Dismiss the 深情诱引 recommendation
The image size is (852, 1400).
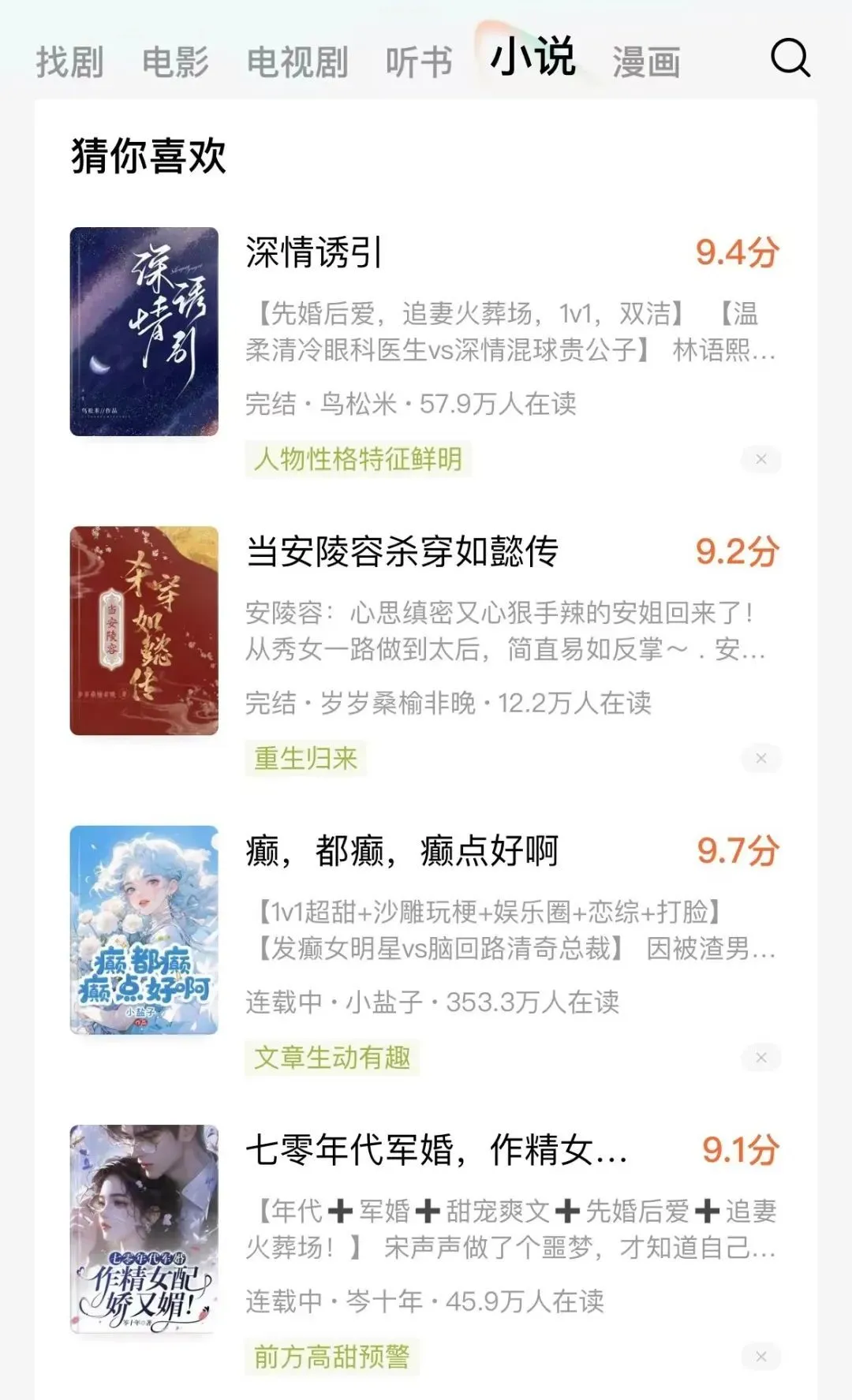(x=761, y=459)
